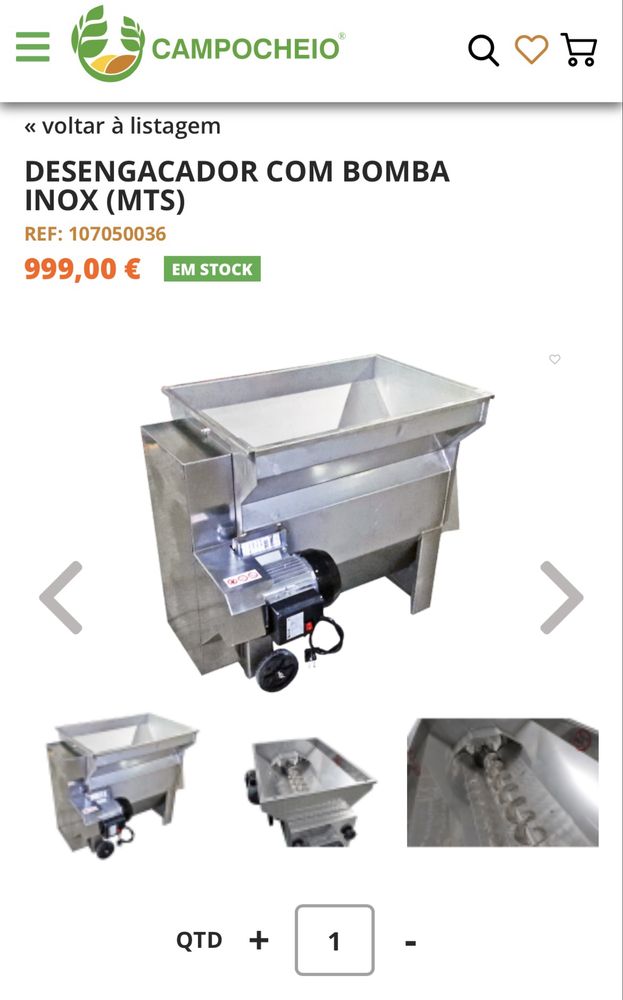The width and height of the screenshot is (623, 1000).
Task: Select the third thumbnail showing the auger
Action: pyautogui.click(x=502, y=783)
